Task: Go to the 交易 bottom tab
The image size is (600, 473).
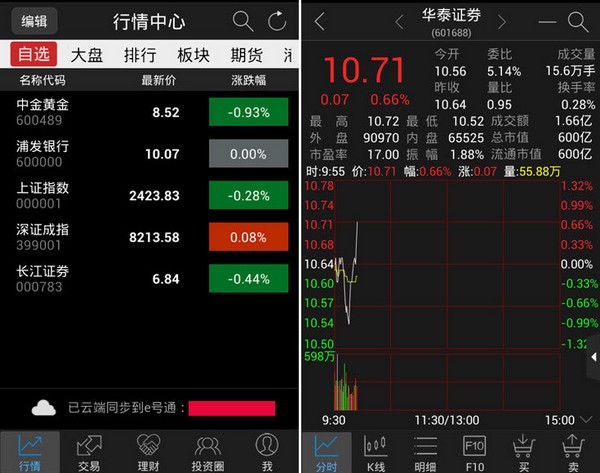Action: (89, 451)
